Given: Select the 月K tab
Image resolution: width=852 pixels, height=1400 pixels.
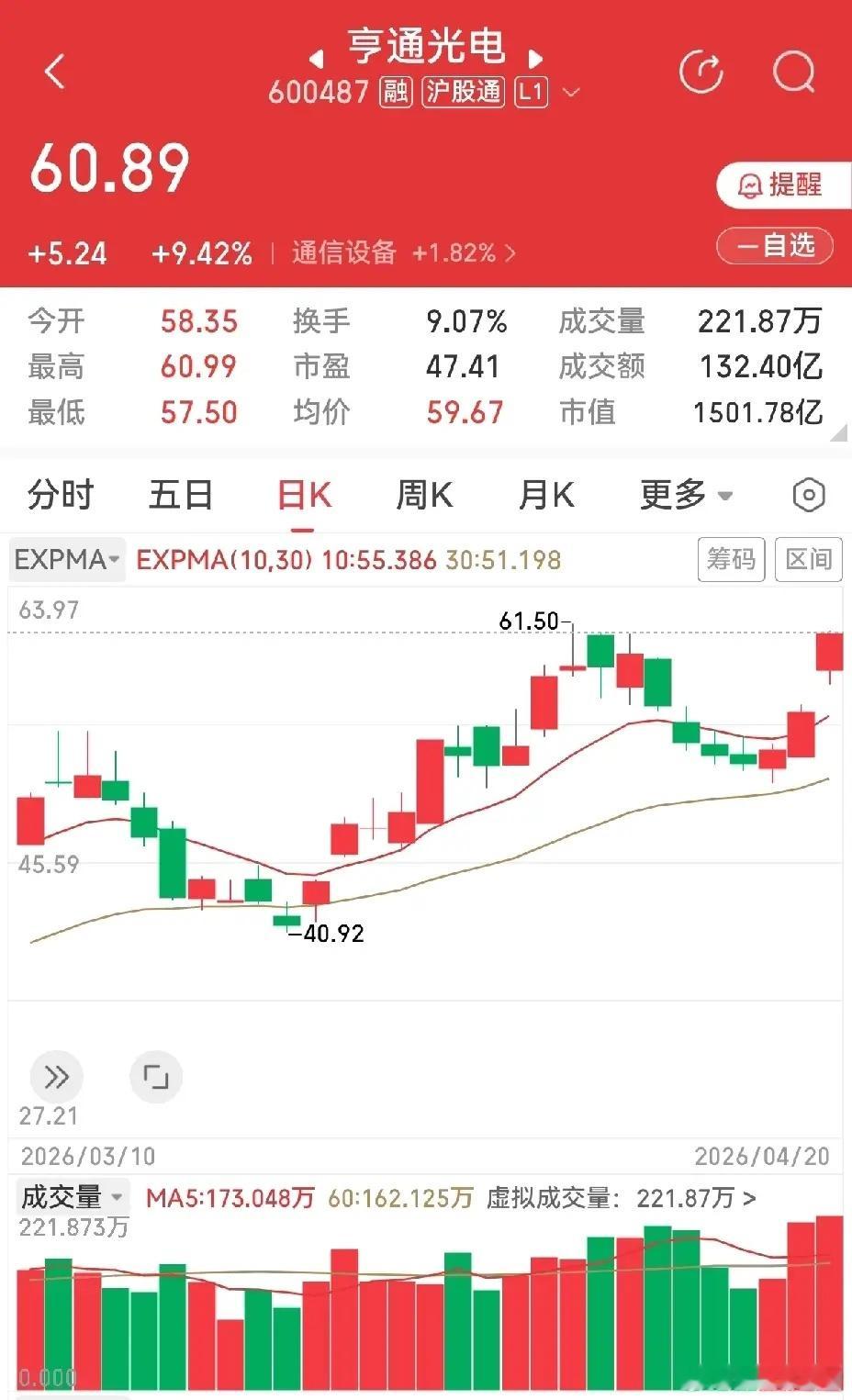Looking at the screenshot, I should click(x=546, y=495).
